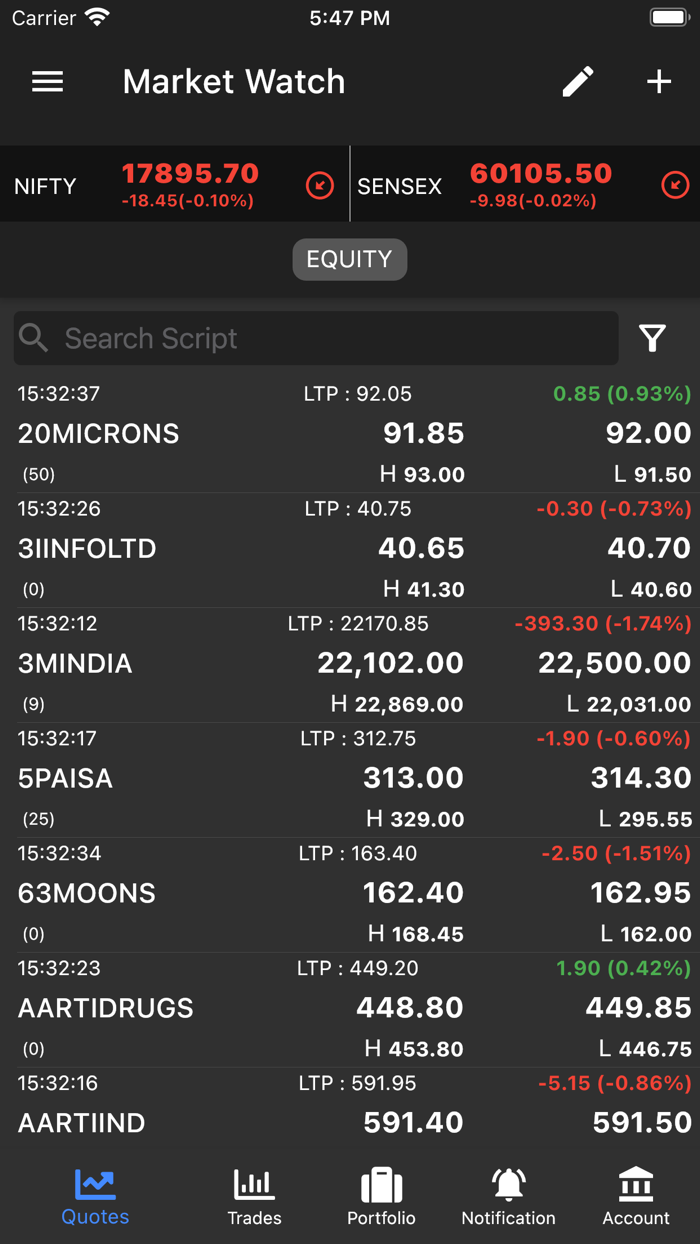The width and height of the screenshot is (700, 1244).
Task: Open 20MICRONS stock quote
Action: (x=98, y=434)
